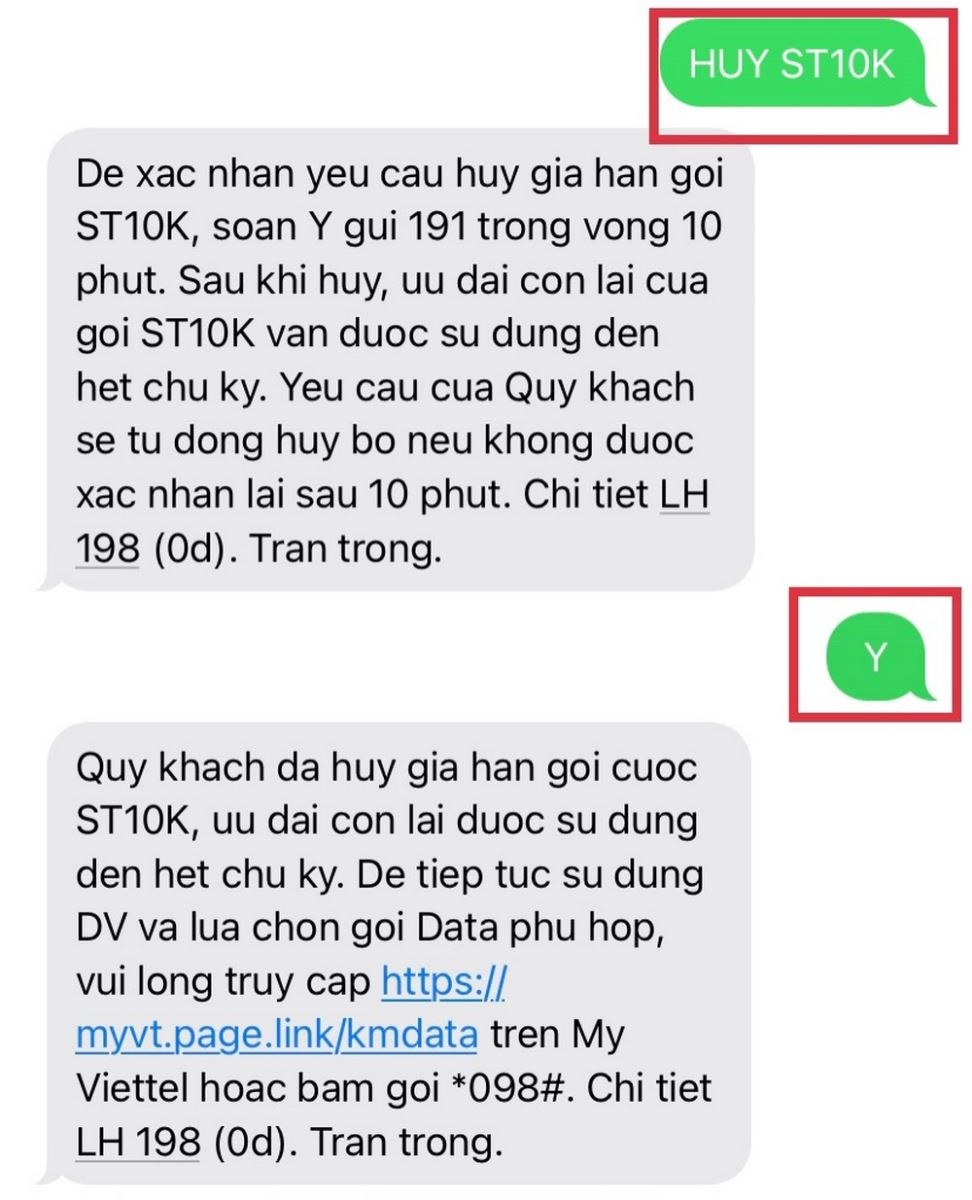Viewport: 972px width, 1200px height.
Task: Tap the underlined LH 198 in the *098# message
Action: tap(138, 1143)
